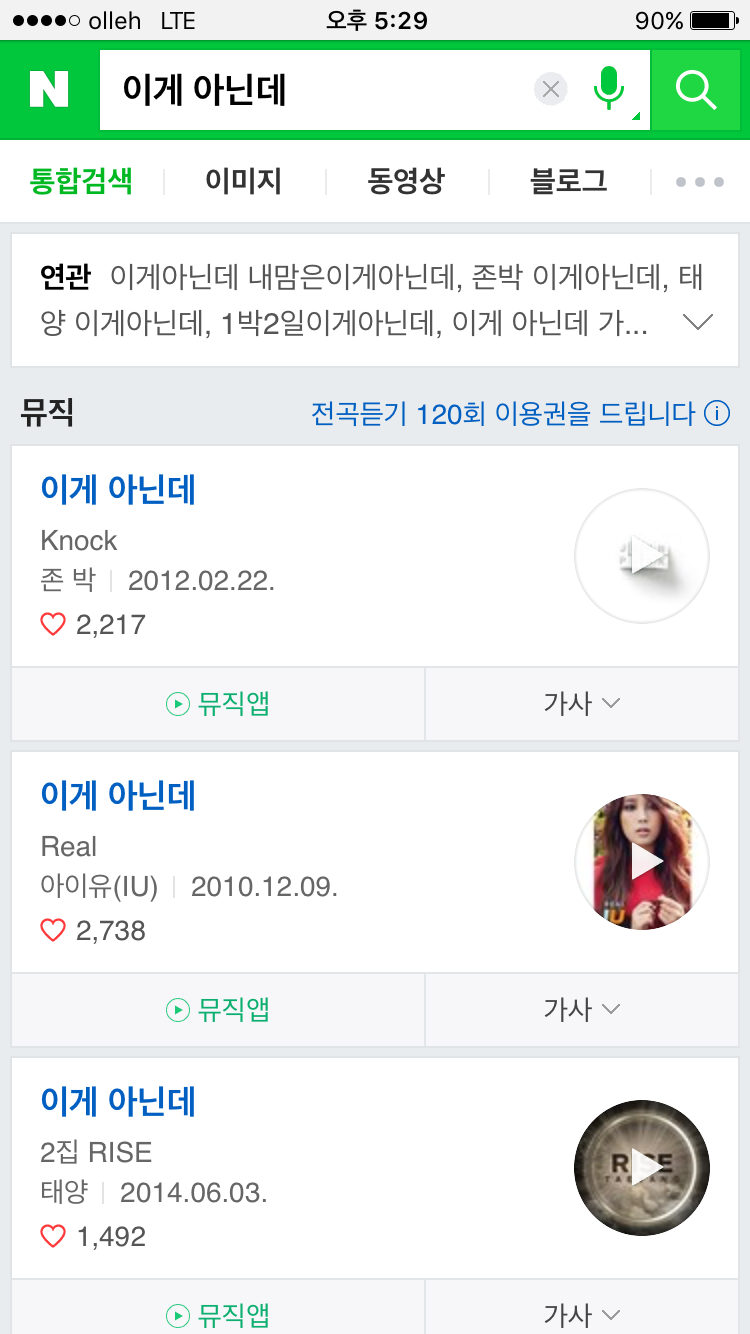Open 뮤직앱 for the IU track
Screen dimensions: 750x1334
pyautogui.click(x=216, y=1009)
